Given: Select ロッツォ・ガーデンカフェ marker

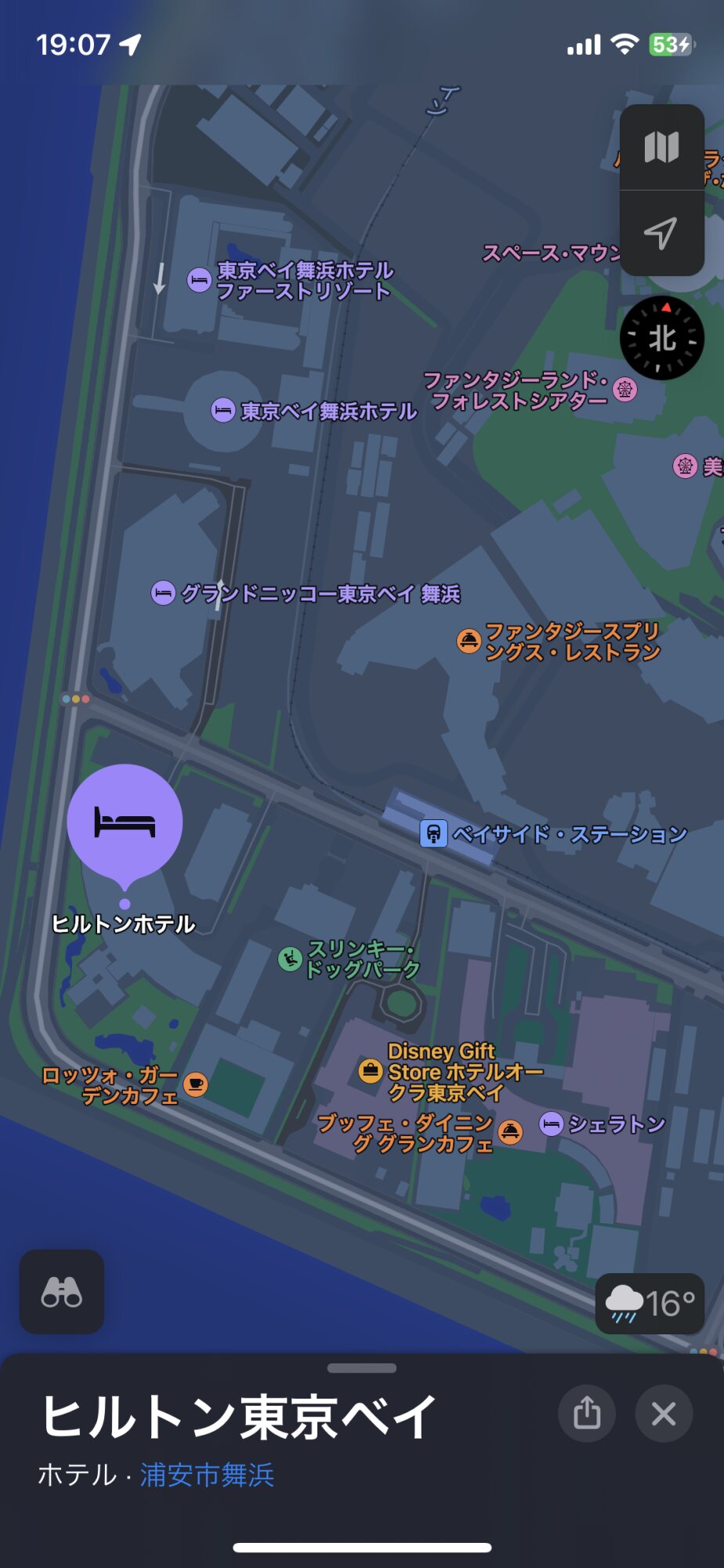Looking at the screenshot, I should point(195,1084).
